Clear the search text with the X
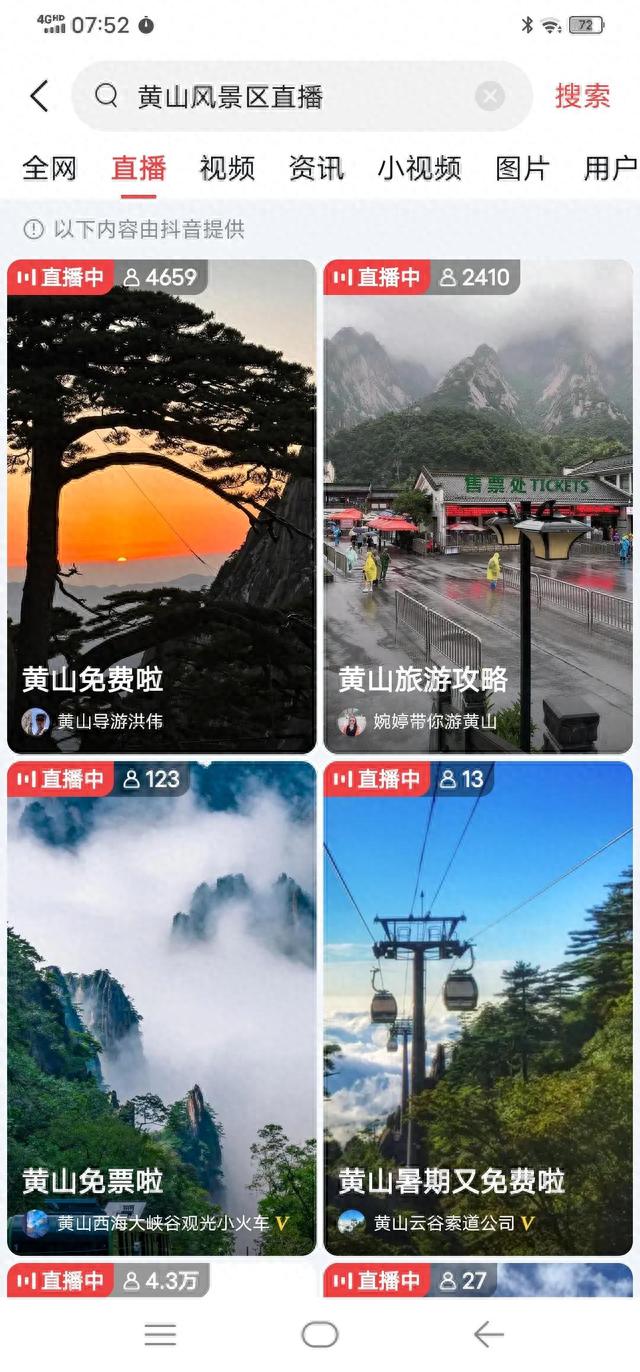The height and width of the screenshot is (1372, 640). pos(490,97)
